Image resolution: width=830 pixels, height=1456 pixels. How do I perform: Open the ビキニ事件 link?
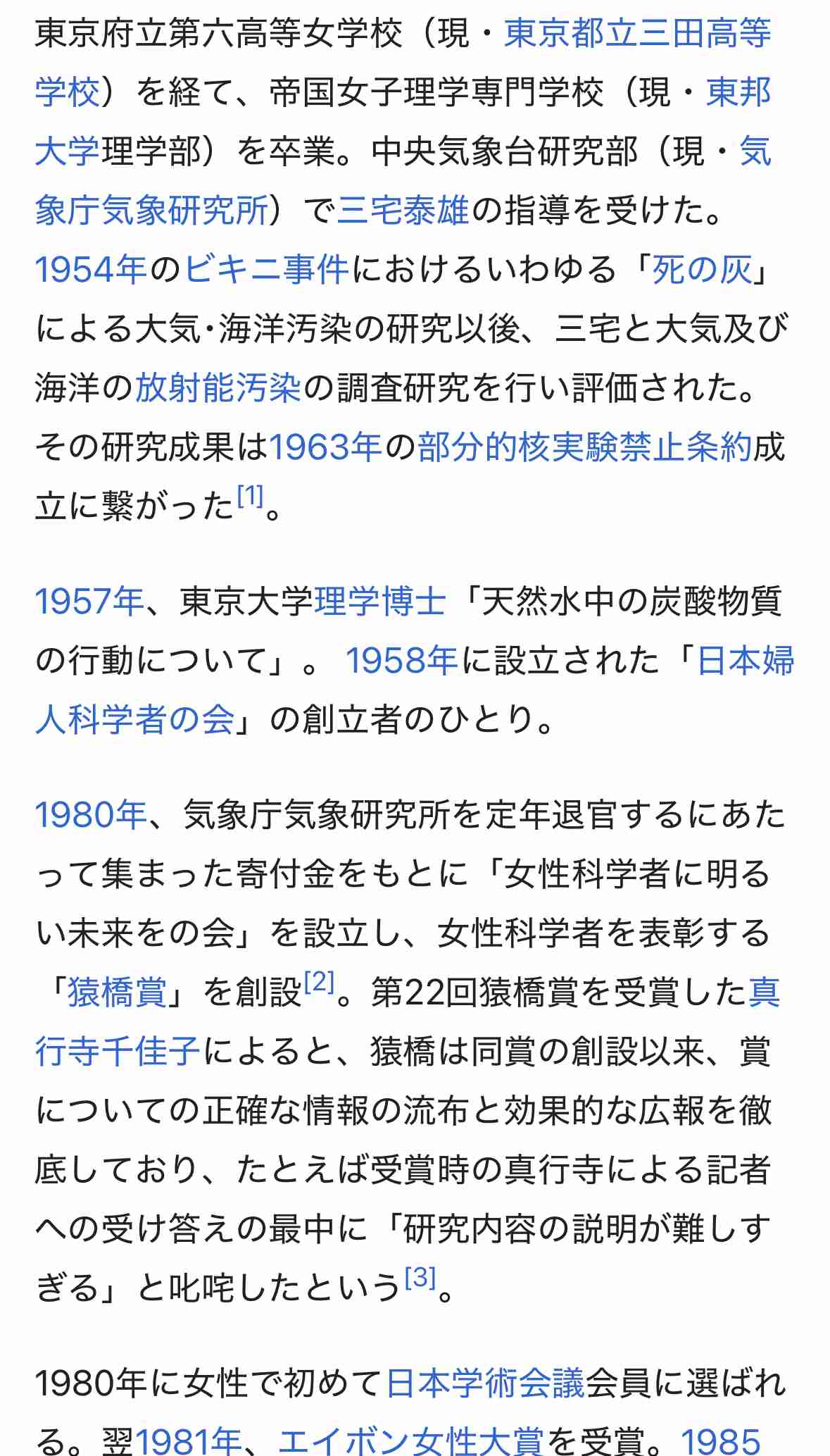point(267,270)
